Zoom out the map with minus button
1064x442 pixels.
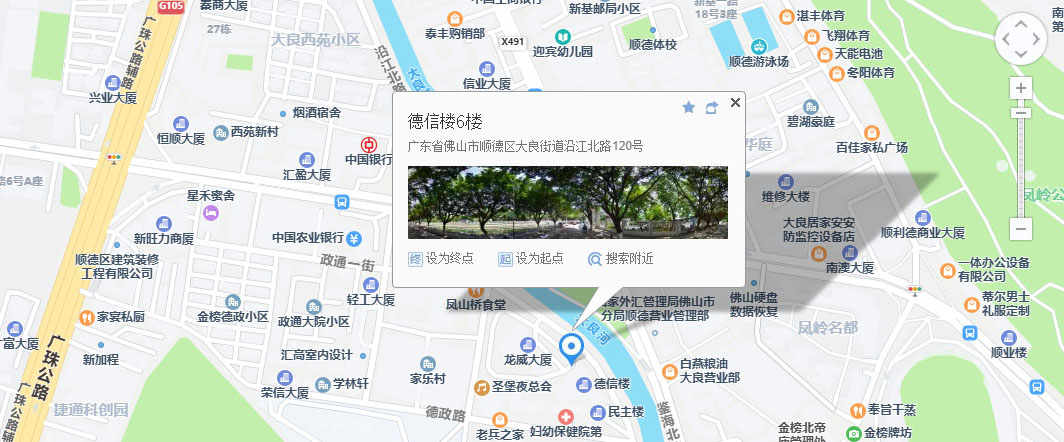tap(1021, 229)
